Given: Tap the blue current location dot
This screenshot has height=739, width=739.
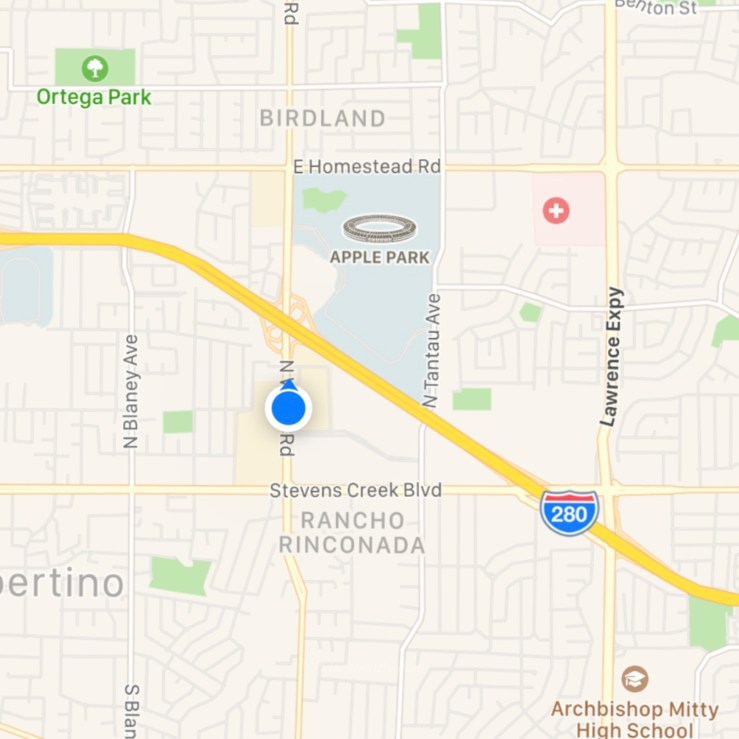Looking at the screenshot, I should click(288, 409).
